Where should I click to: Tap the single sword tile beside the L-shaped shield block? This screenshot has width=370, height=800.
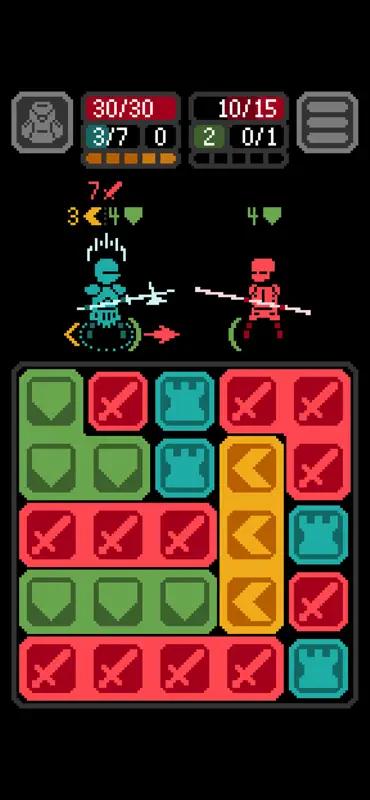[x=118, y=402]
